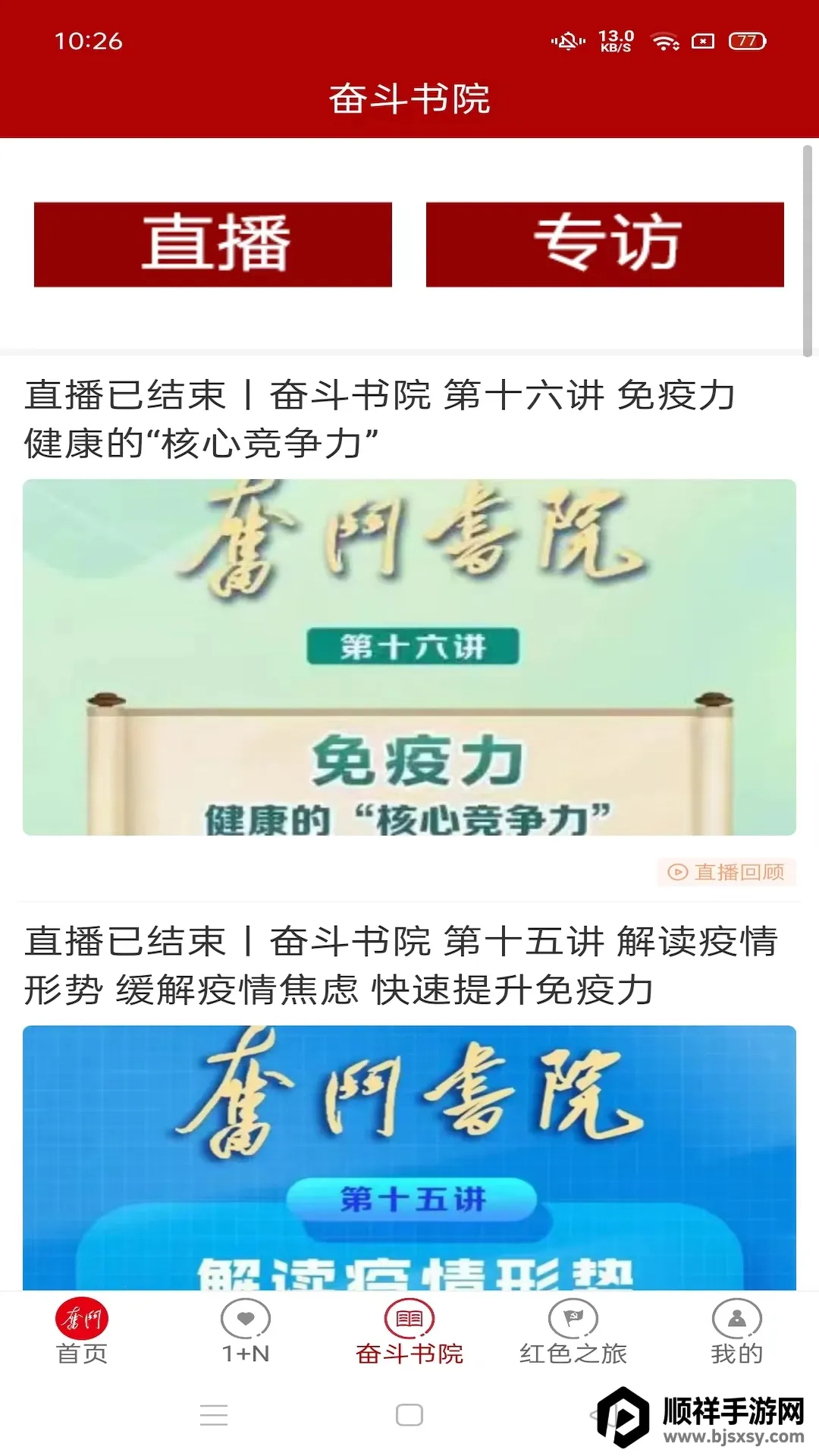Go to the 红色之旅 tab
This screenshot has width=819, height=1456.
tap(573, 1332)
